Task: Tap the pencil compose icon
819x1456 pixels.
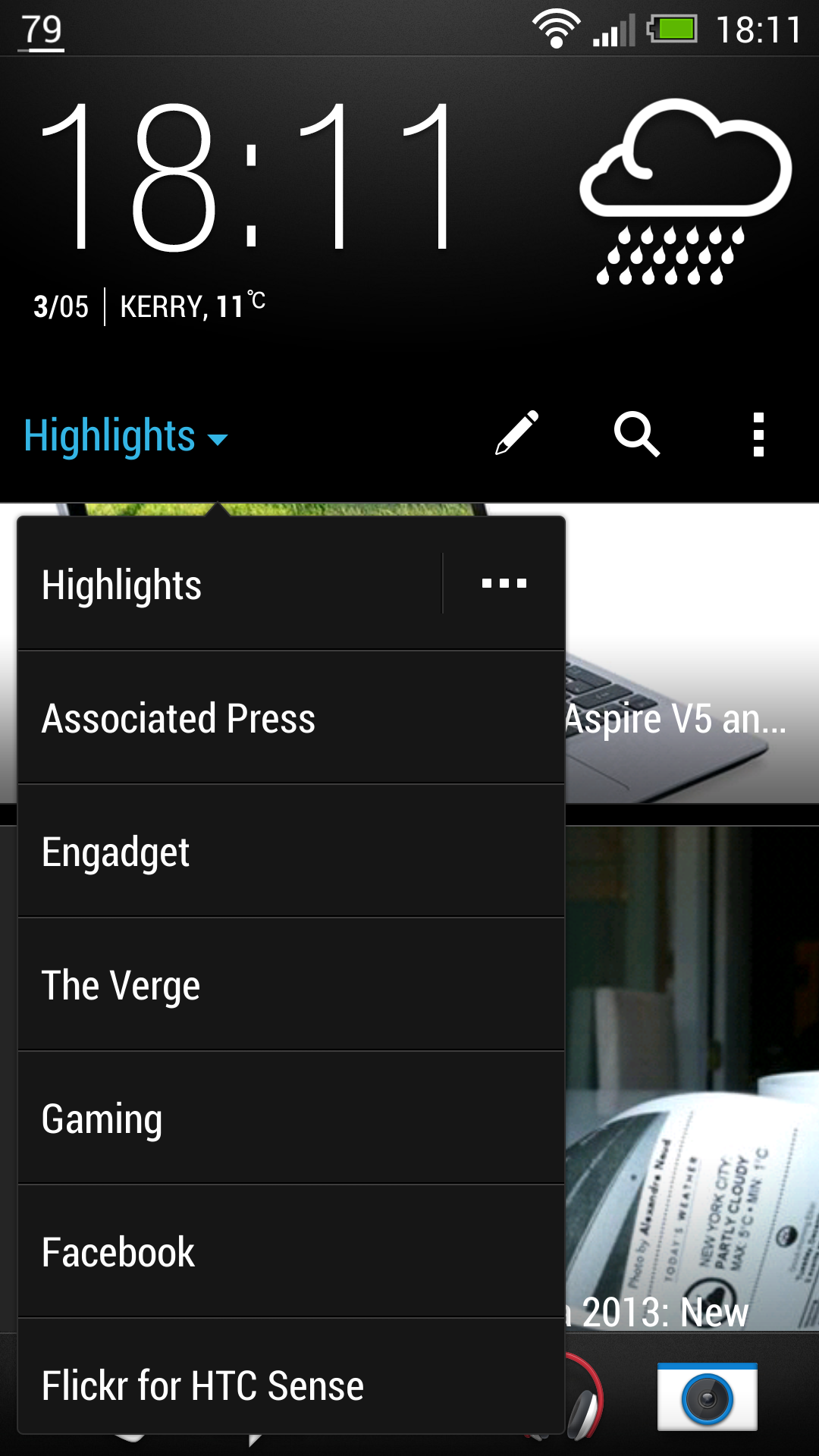Action: click(516, 434)
